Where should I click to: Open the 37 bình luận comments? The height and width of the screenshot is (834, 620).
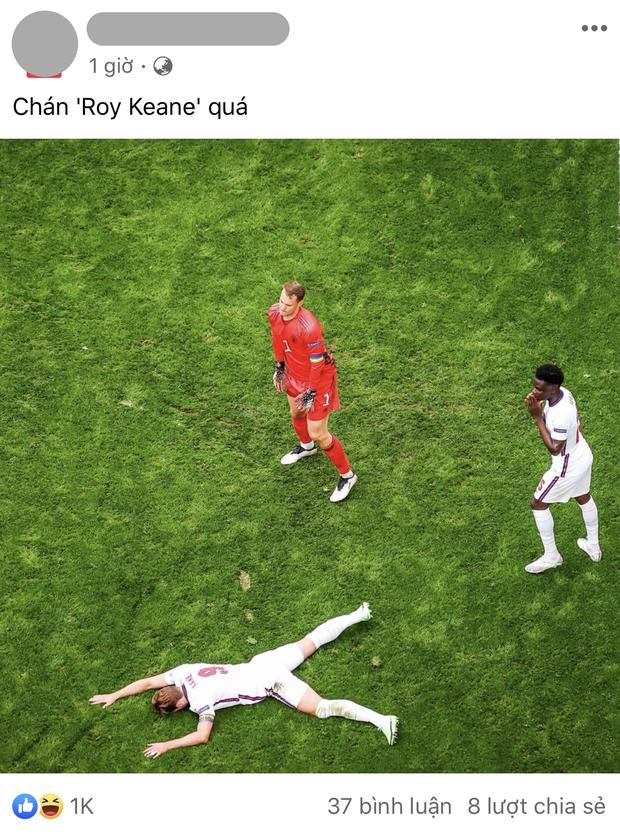coord(389,806)
